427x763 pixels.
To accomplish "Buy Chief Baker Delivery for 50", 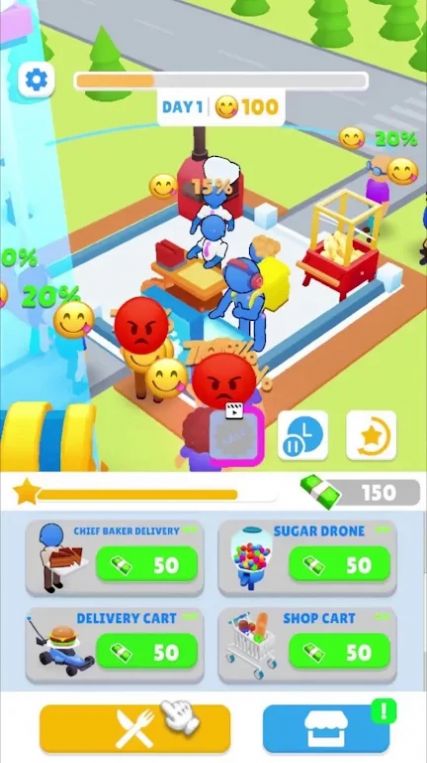I will click(147, 564).
